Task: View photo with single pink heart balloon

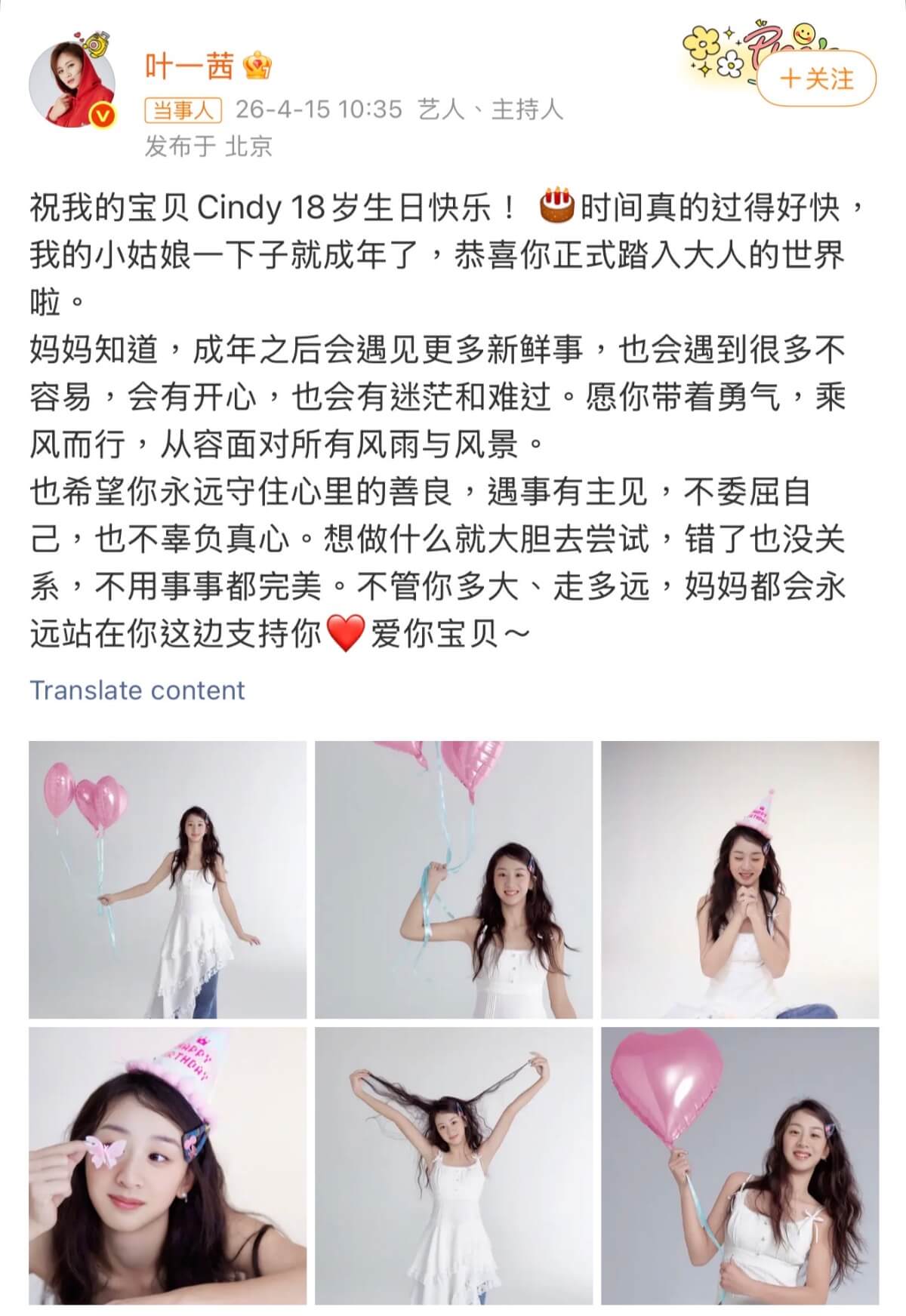Action: click(740, 1166)
